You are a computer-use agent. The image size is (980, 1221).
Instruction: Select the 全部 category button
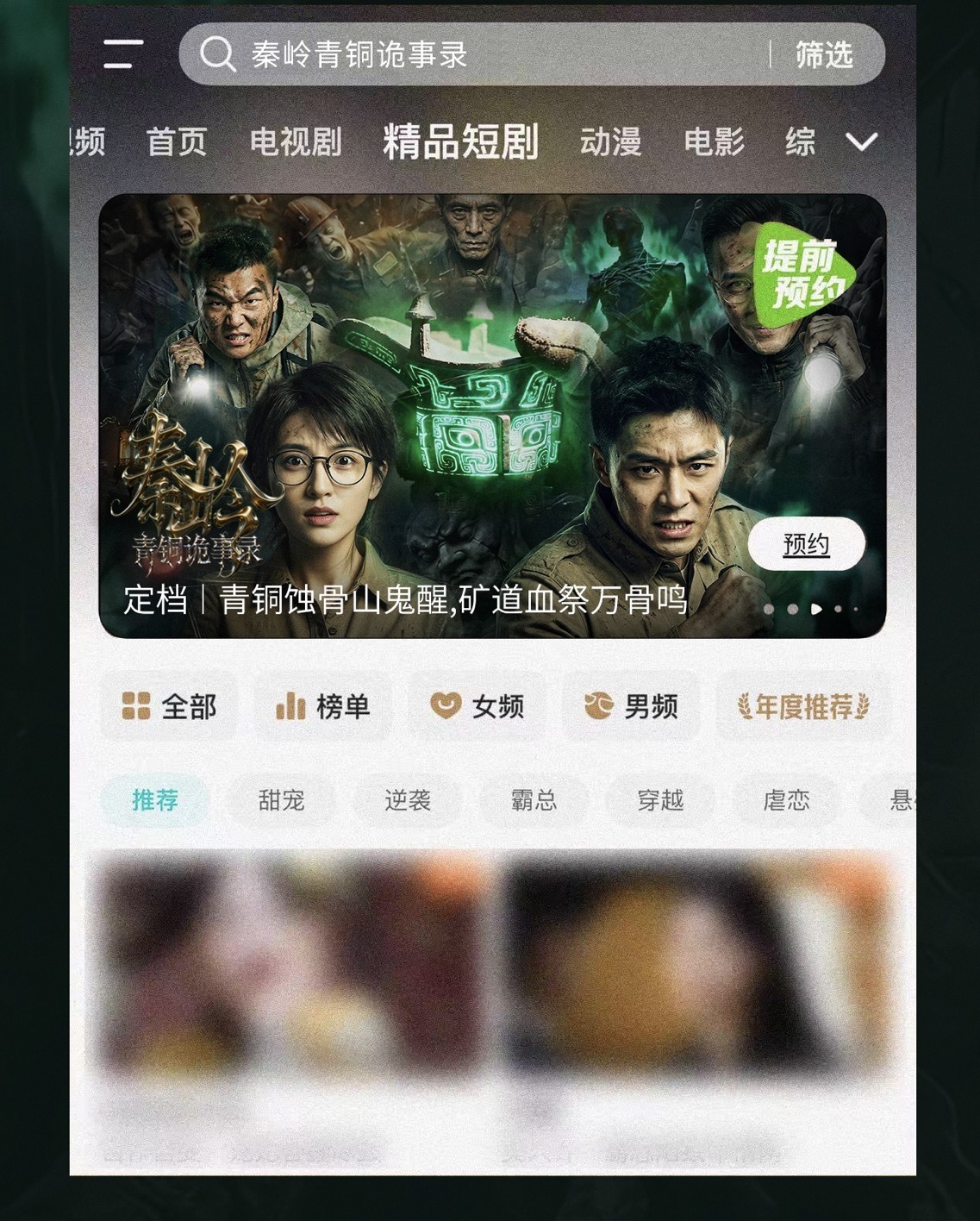(169, 706)
